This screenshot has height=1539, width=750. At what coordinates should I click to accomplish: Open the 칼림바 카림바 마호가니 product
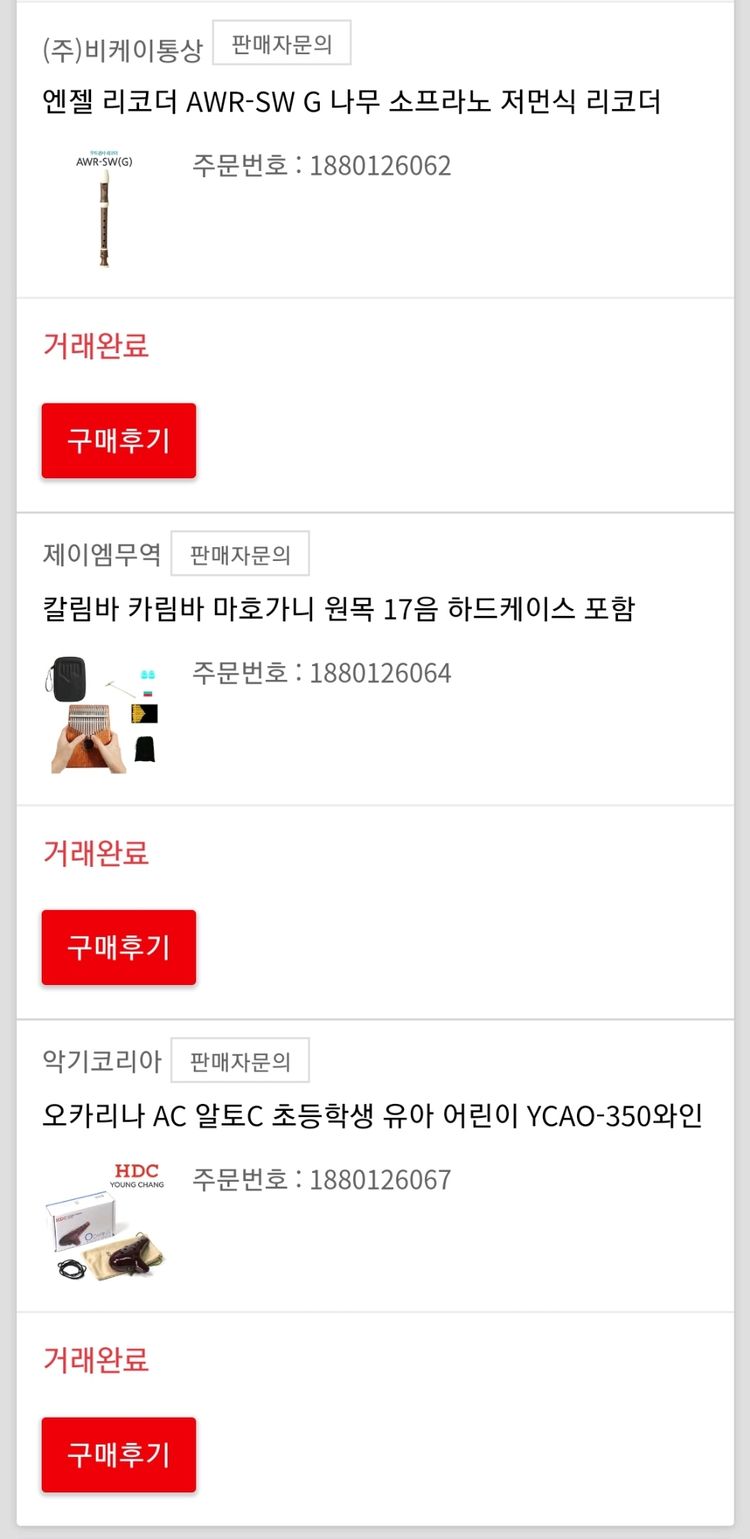[x=338, y=608]
